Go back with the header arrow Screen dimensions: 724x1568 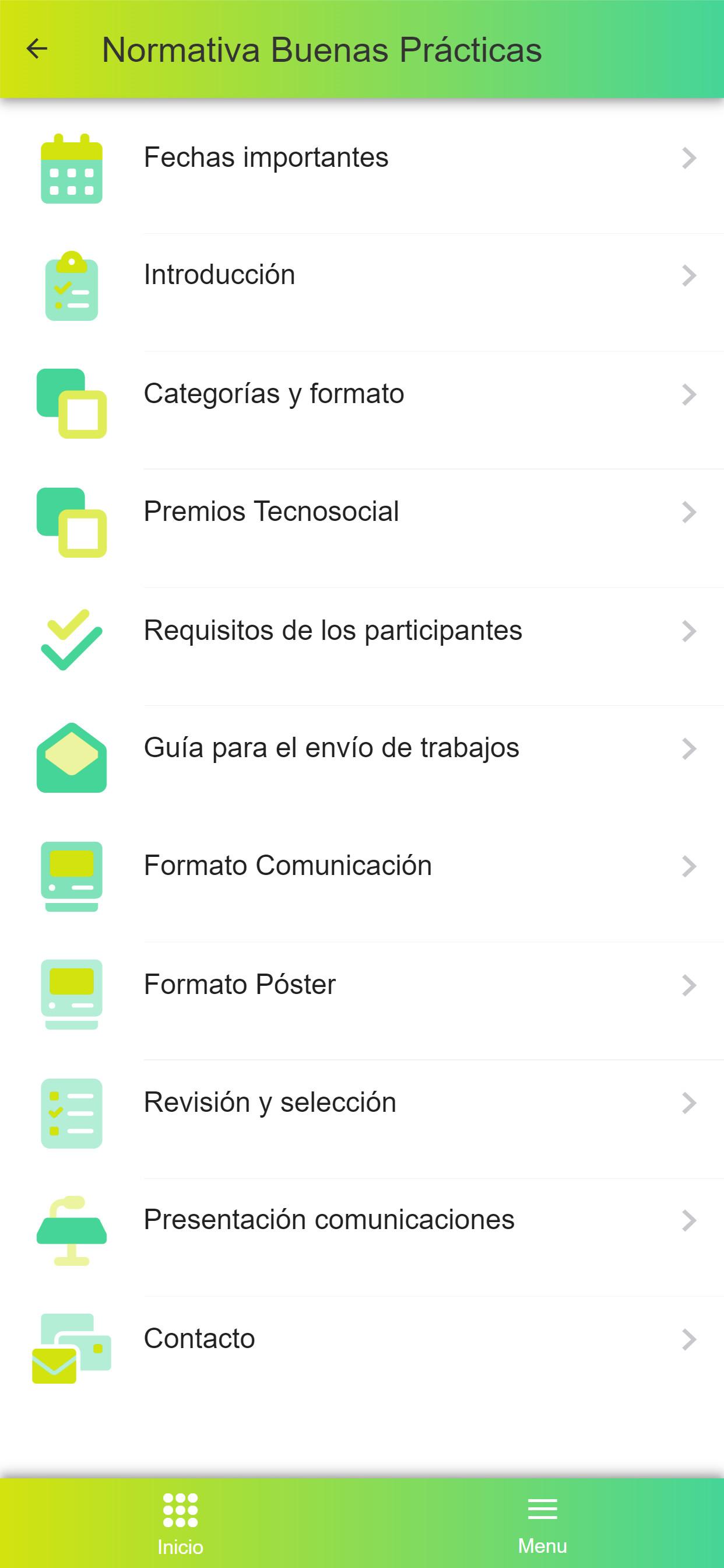[x=37, y=48]
